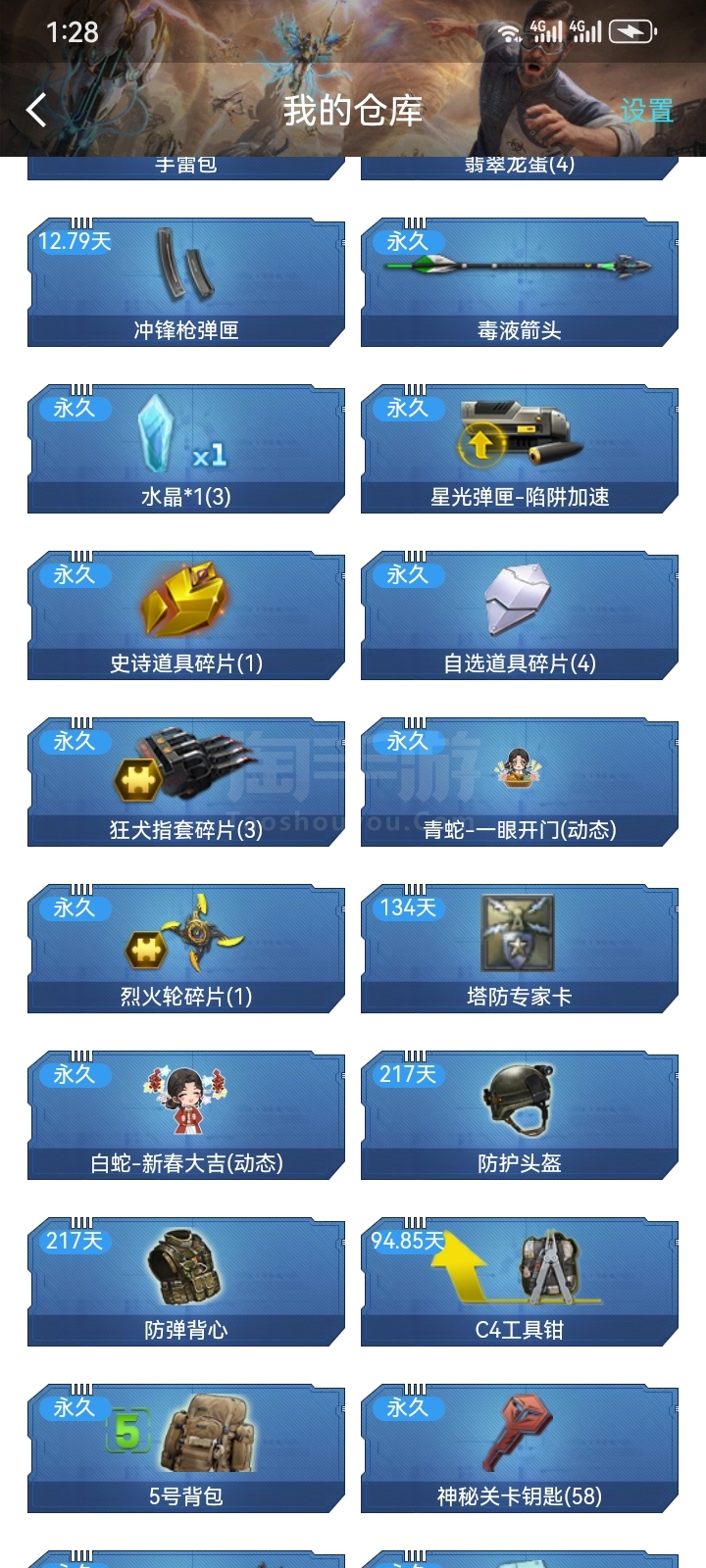Open 烈火轮碎片(1) card
The width and height of the screenshot is (706, 1568).
click(186, 950)
